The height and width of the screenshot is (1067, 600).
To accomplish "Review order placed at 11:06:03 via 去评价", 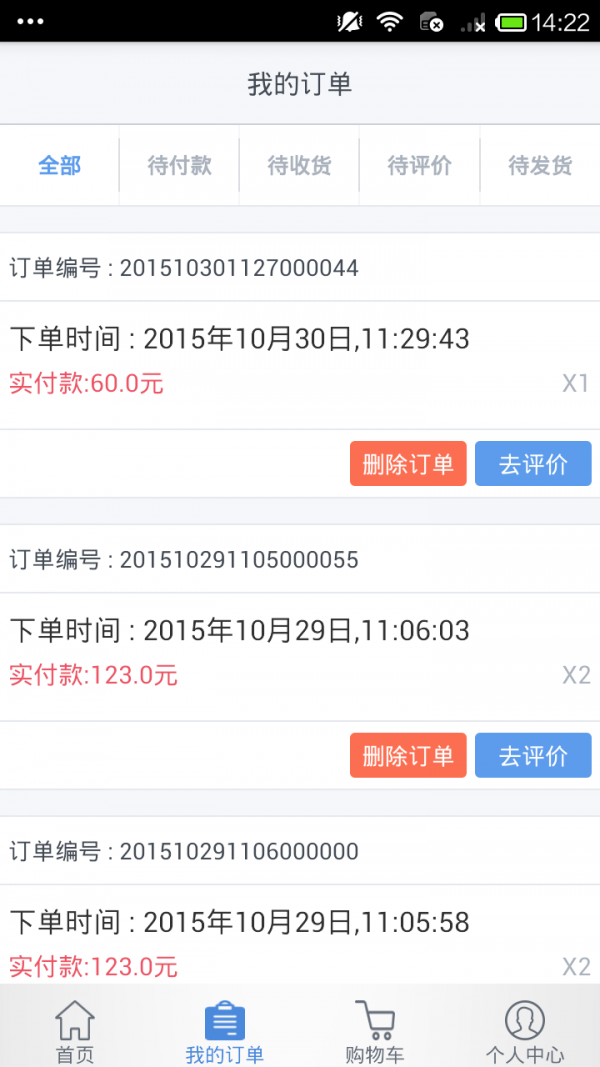I will coord(533,756).
